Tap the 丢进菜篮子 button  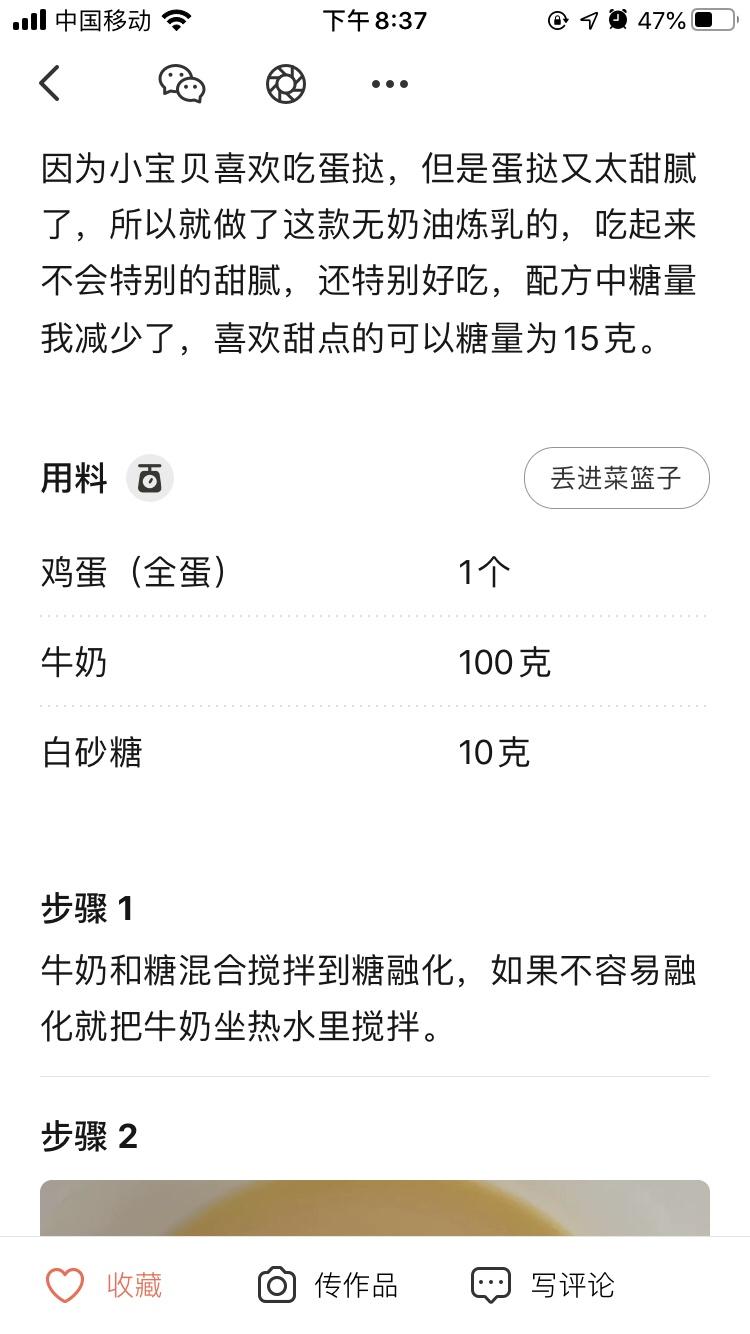616,478
